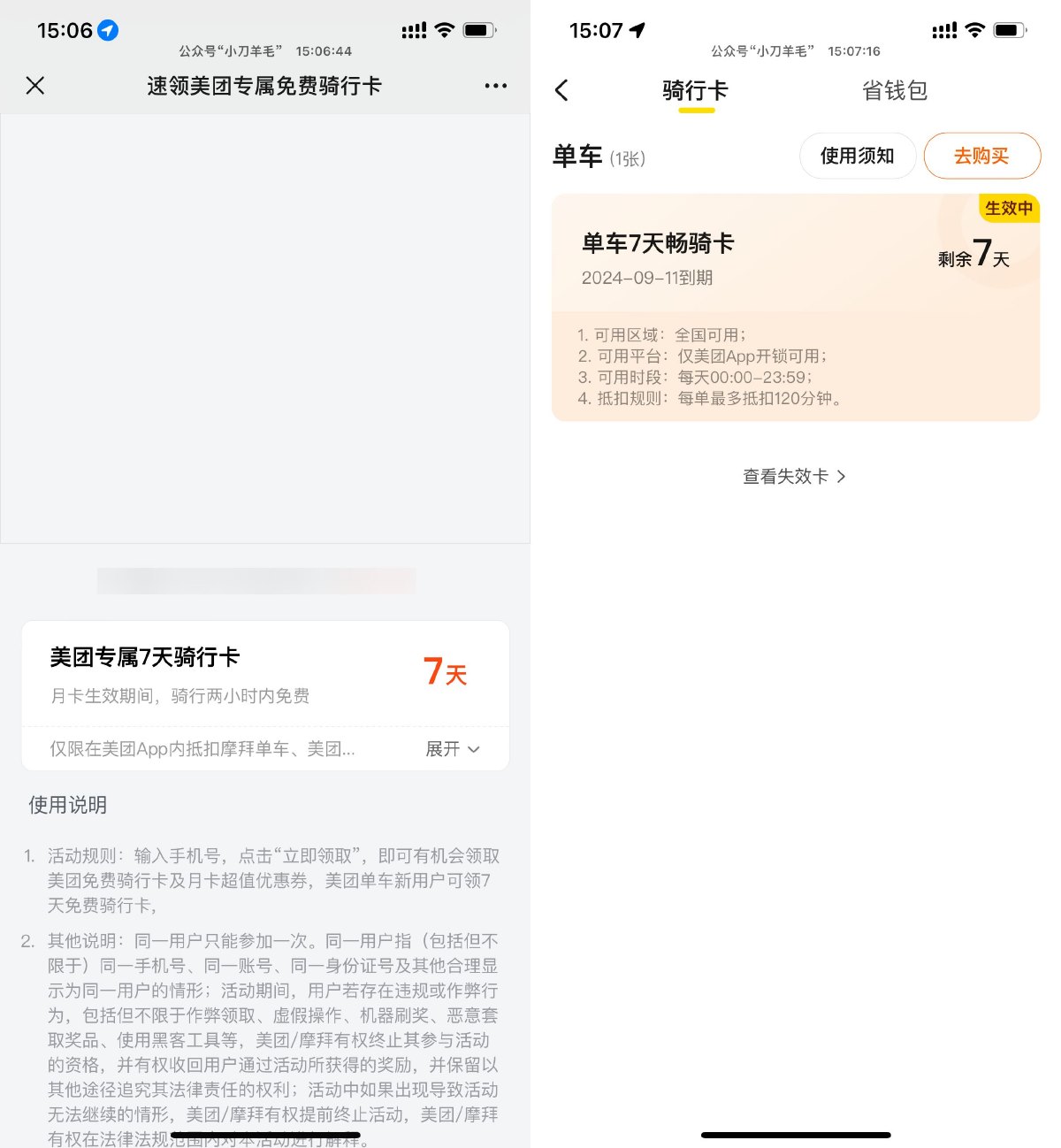Tap the 生效中 status badge
This screenshot has height=1148, width=1061.
1008,209
